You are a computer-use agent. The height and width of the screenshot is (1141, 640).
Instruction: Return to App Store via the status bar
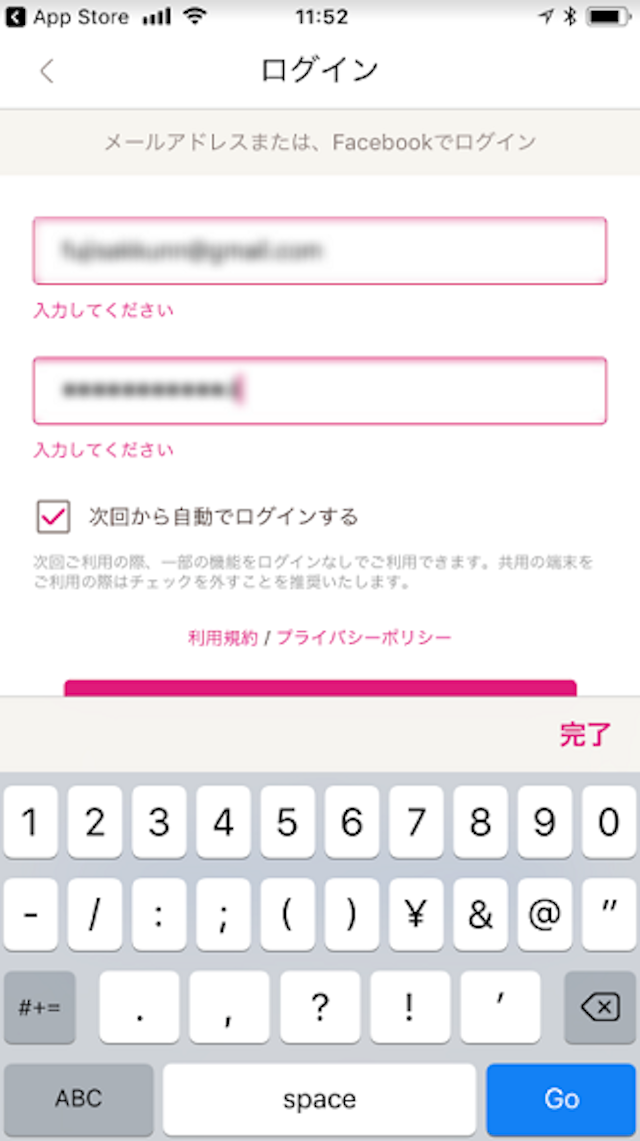click(x=68, y=17)
